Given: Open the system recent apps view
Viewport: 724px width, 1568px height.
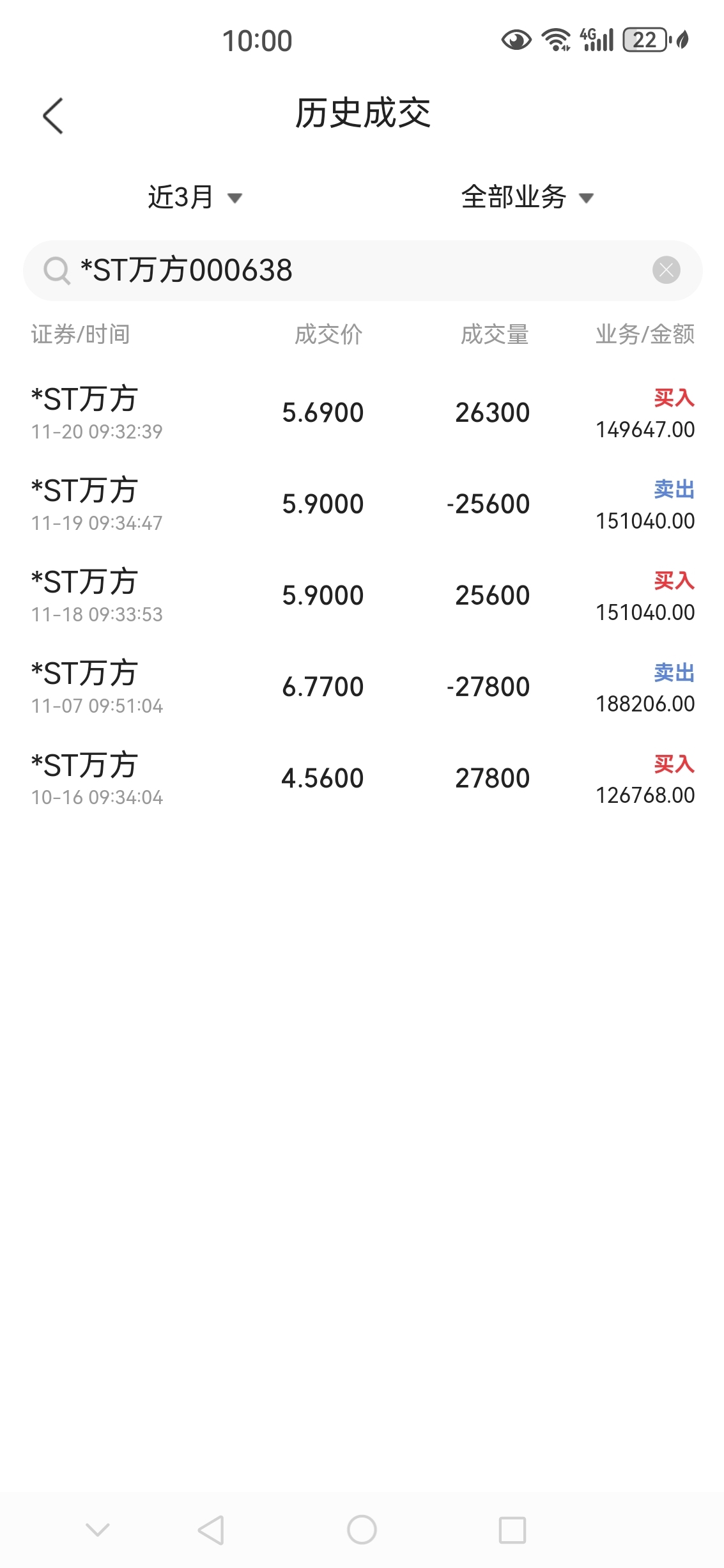Looking at the screenshot, I should coord(512,1530).
